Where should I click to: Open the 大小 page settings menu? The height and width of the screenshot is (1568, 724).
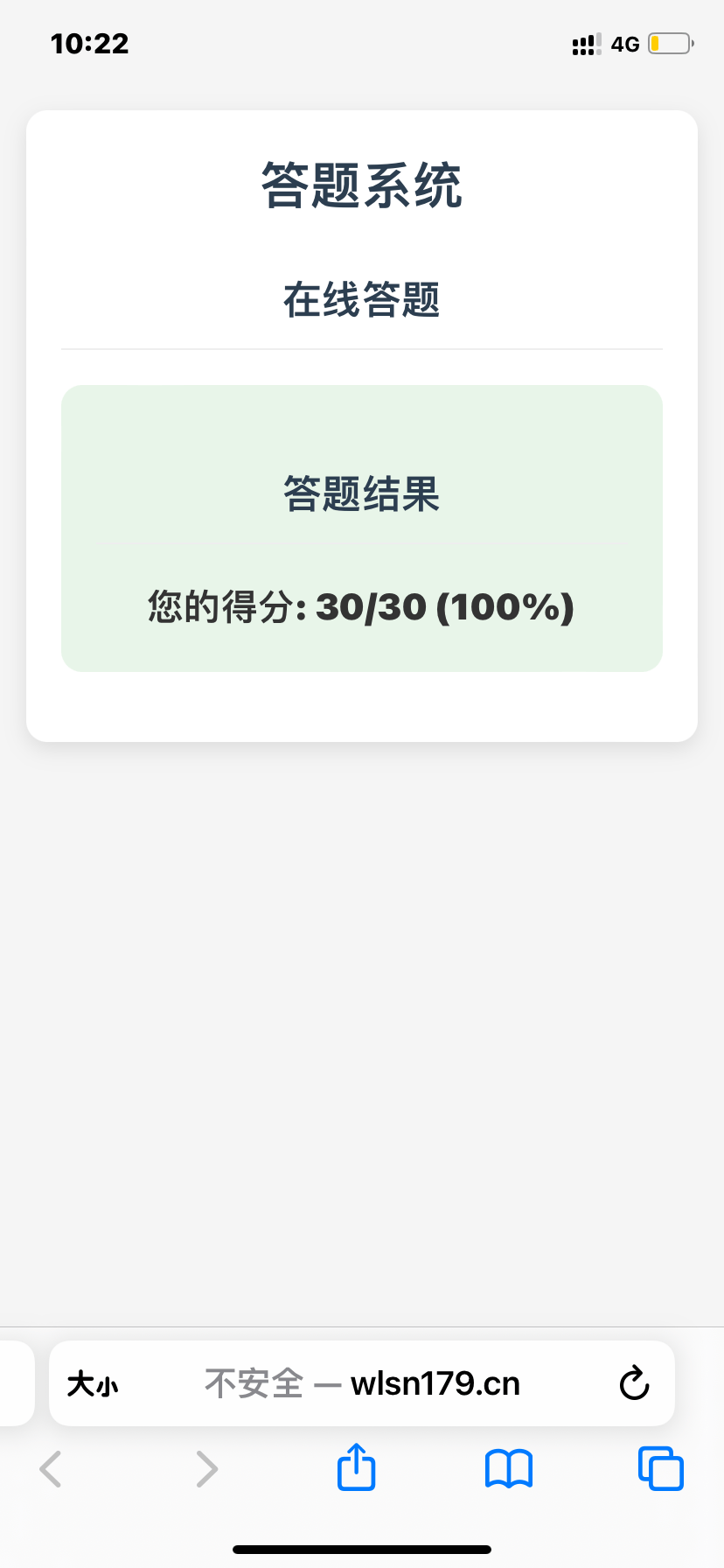click(93, 1384)
